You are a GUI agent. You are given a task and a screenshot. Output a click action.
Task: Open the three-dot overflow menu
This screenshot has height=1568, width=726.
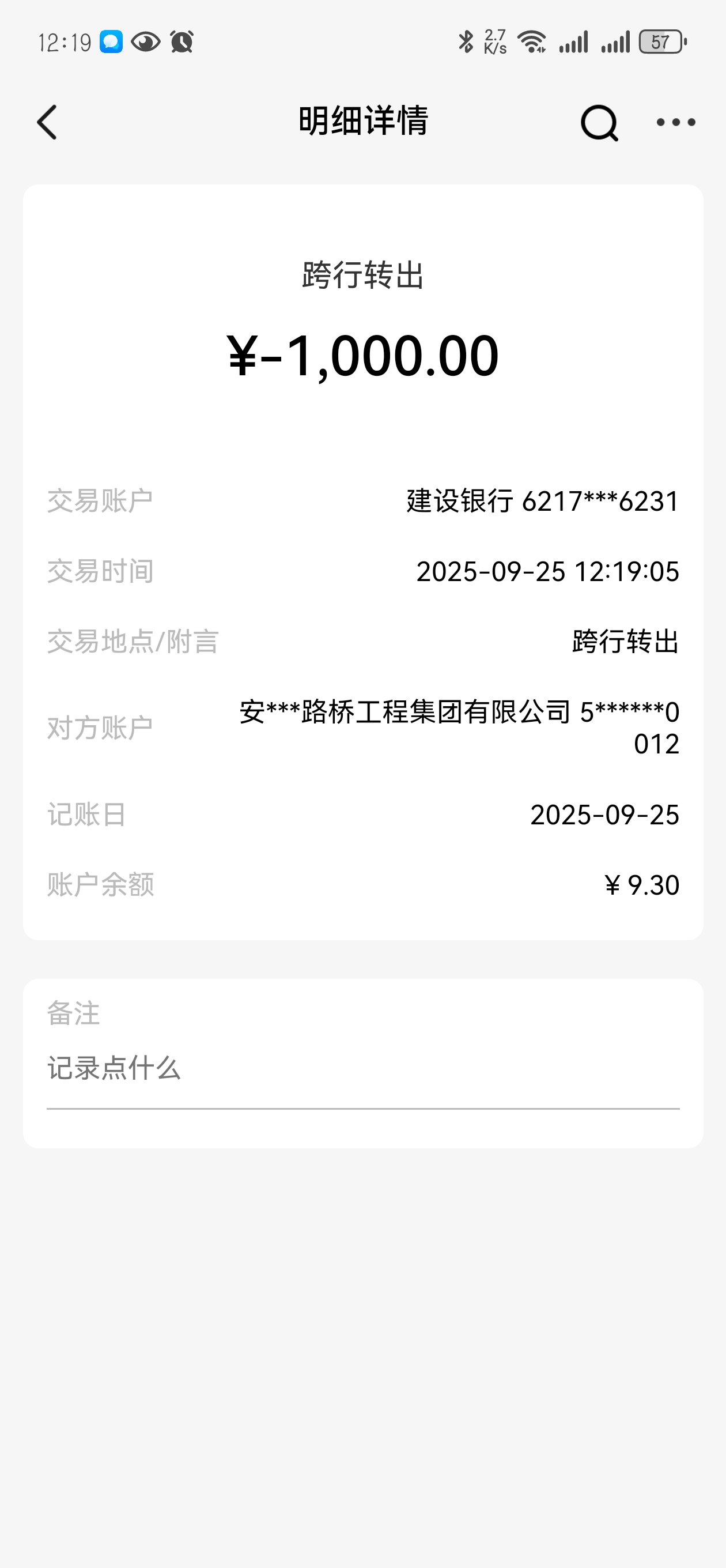click(x=675, y=122)
